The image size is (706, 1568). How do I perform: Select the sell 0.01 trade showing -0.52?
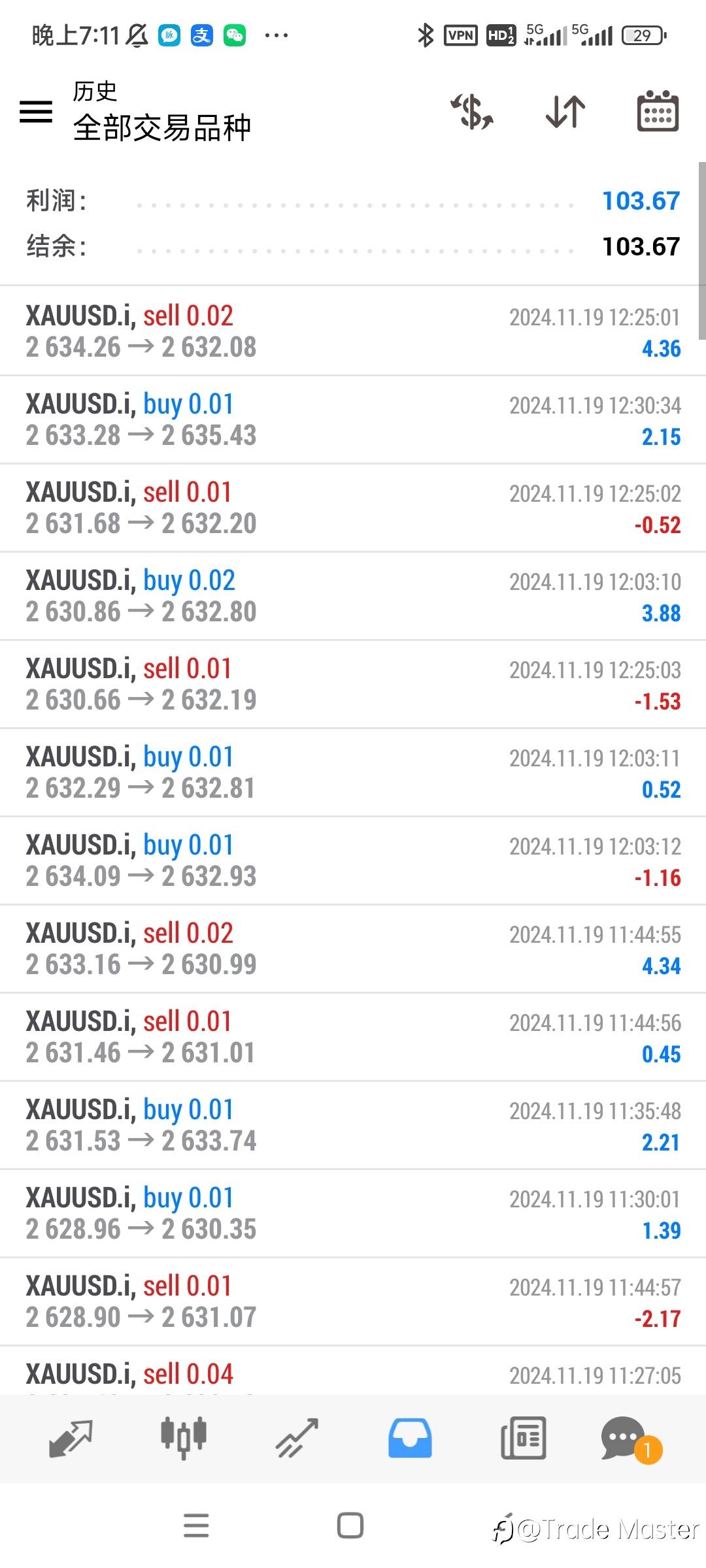353,508
